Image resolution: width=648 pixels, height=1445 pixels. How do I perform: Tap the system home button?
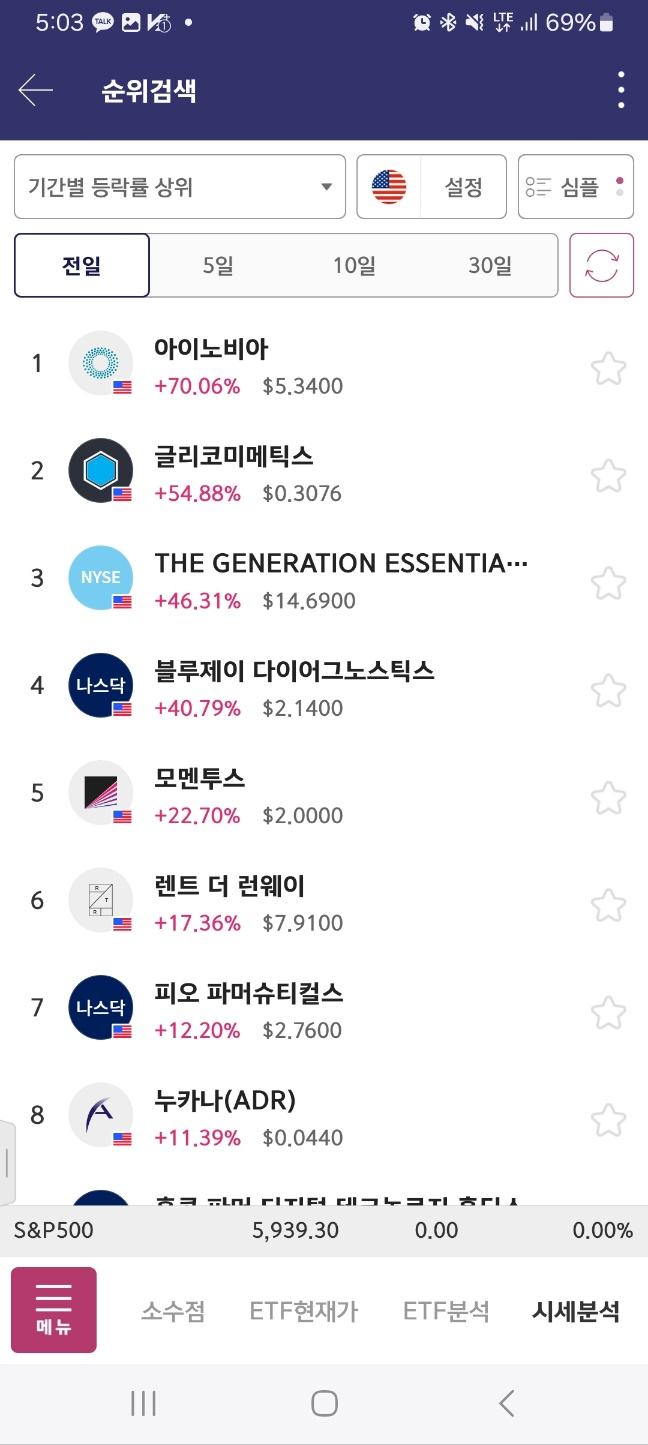(324, 1403)
